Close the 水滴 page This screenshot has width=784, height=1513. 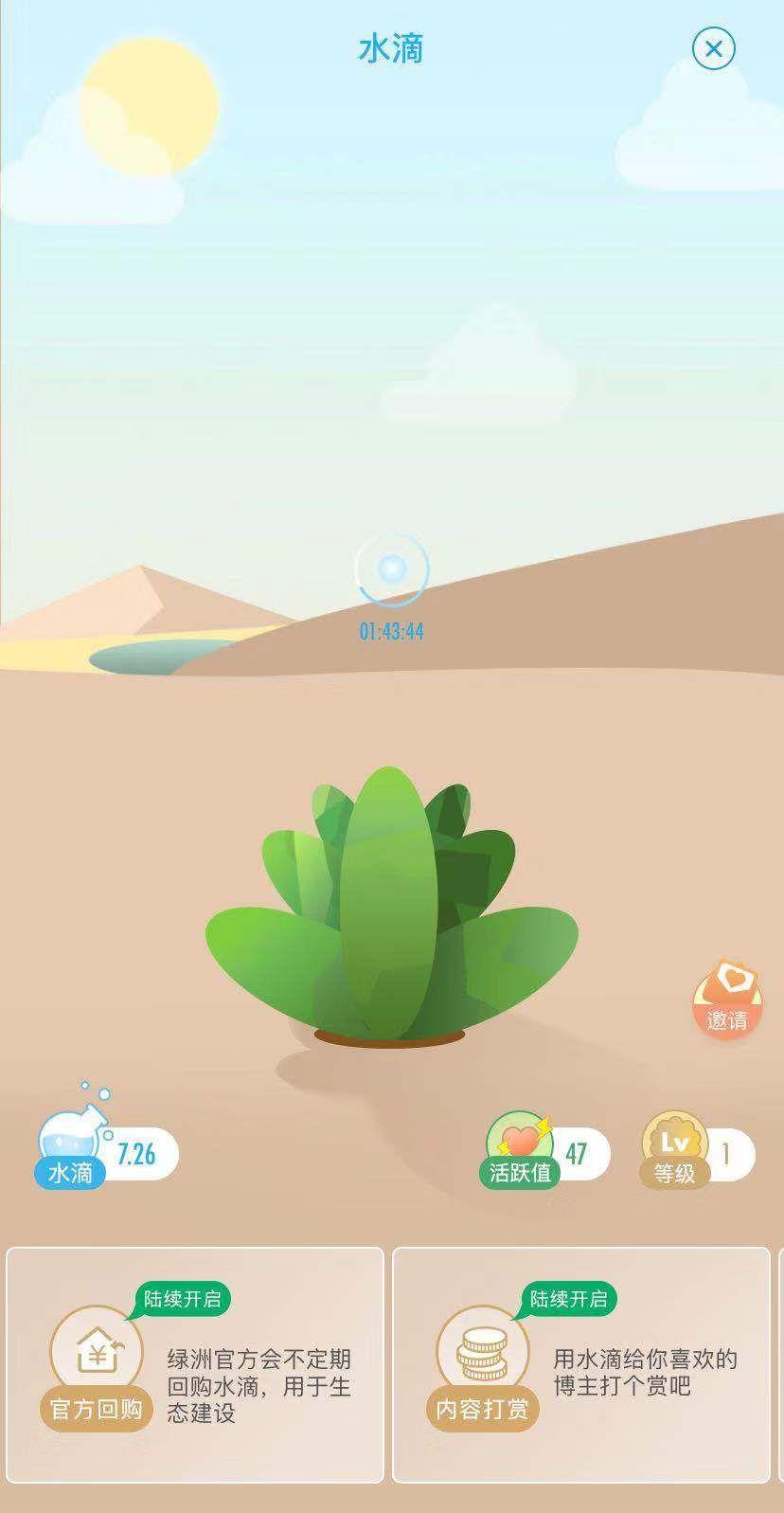tap(713, 48)
